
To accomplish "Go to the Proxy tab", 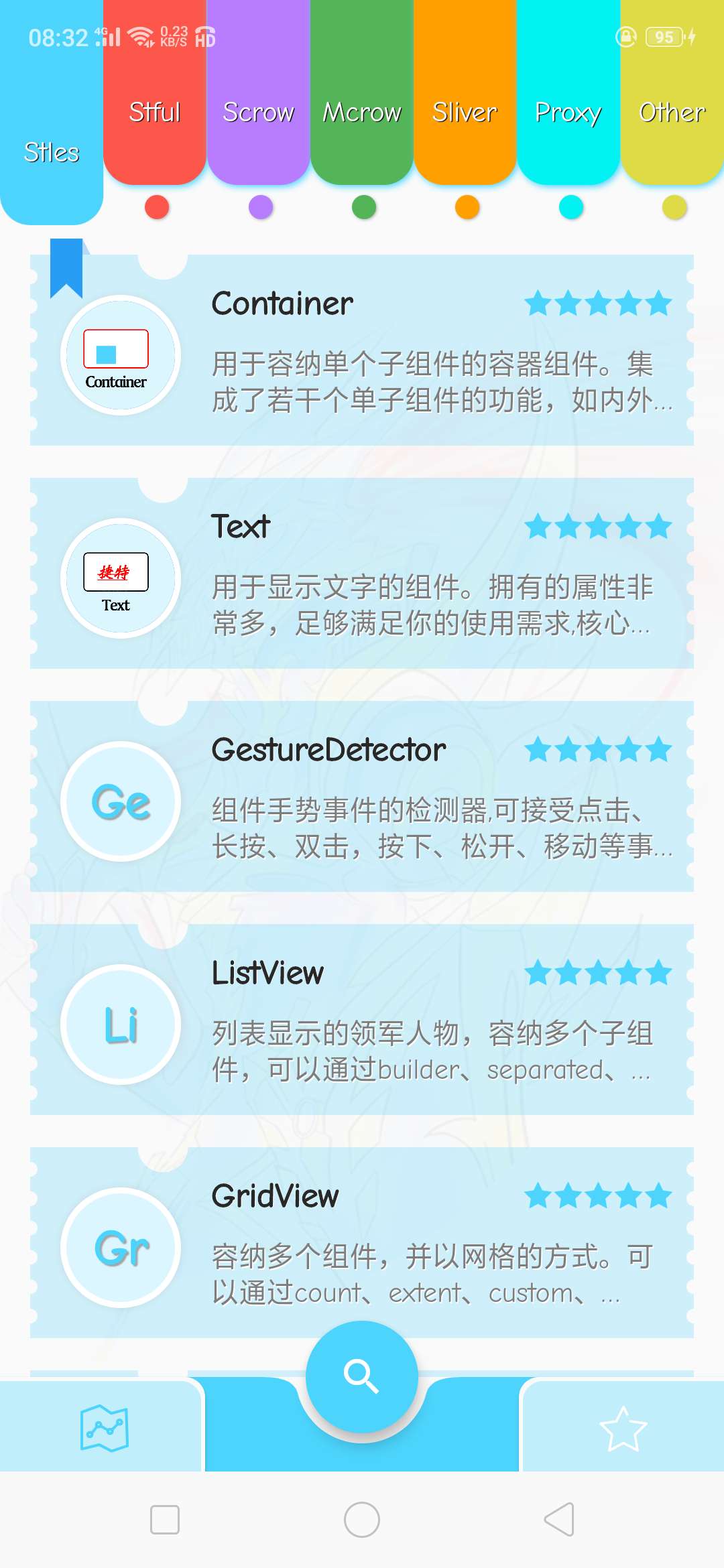I will [568, 113].
